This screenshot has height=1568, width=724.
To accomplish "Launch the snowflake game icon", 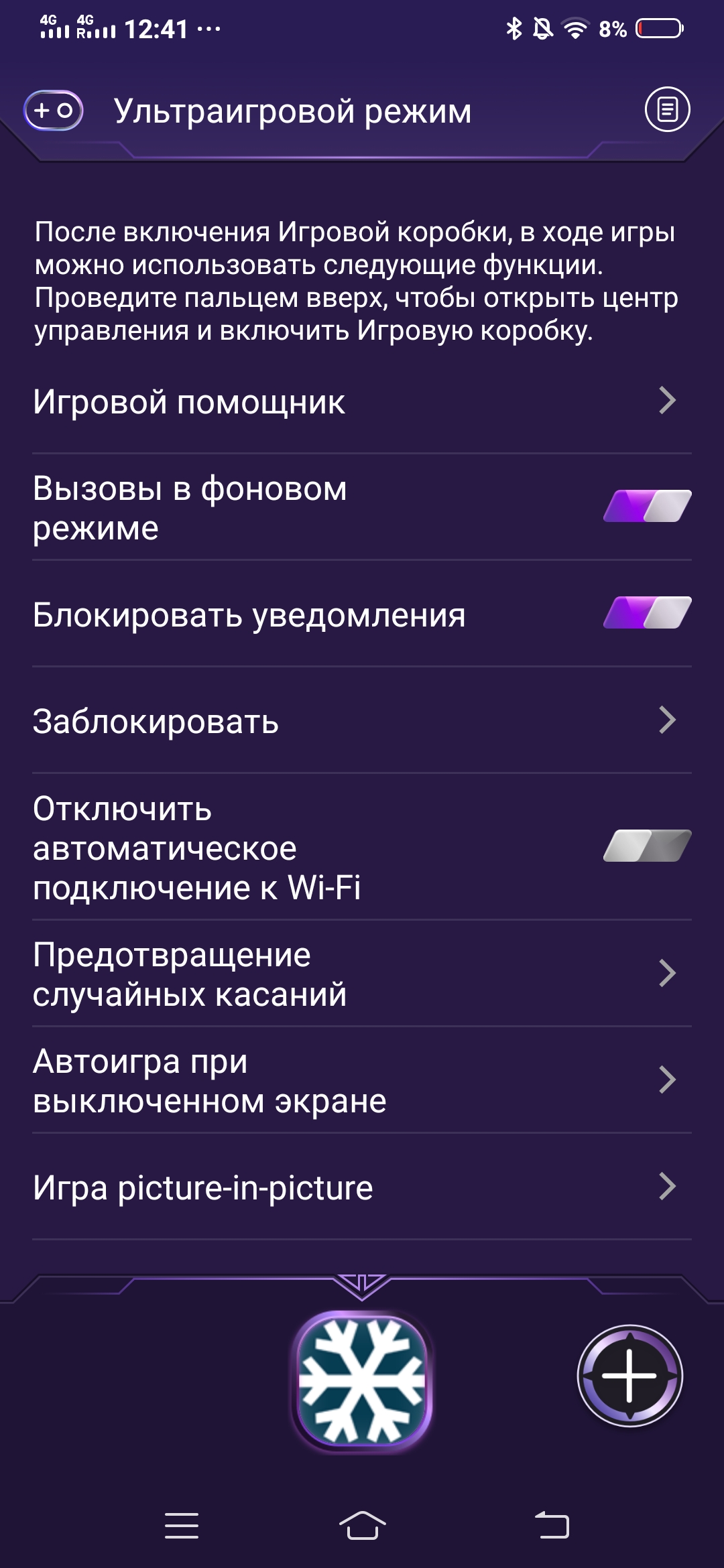I will (x=362, y=1380).
